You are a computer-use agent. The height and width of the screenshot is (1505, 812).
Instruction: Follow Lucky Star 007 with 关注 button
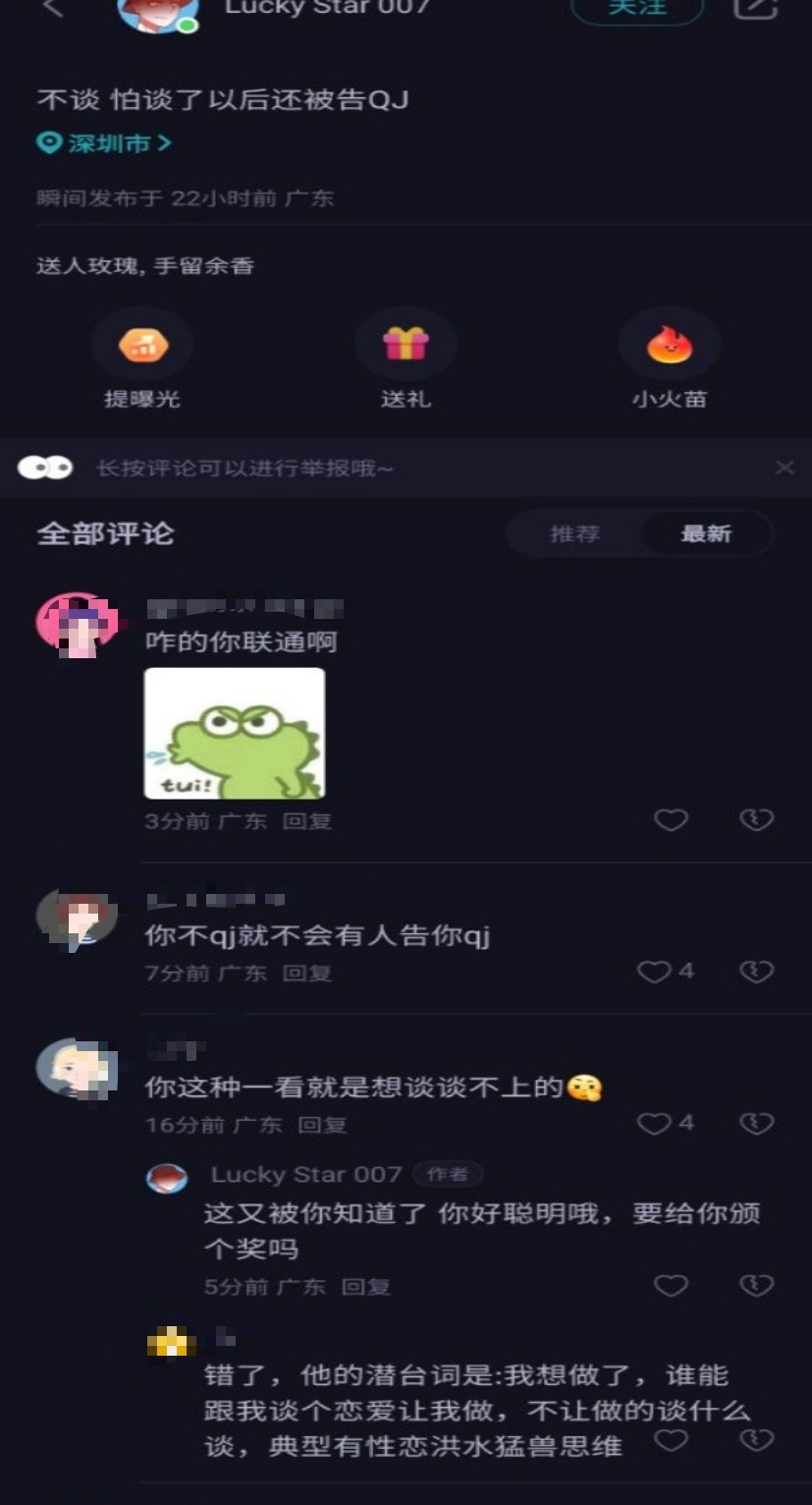coord(637,9)
